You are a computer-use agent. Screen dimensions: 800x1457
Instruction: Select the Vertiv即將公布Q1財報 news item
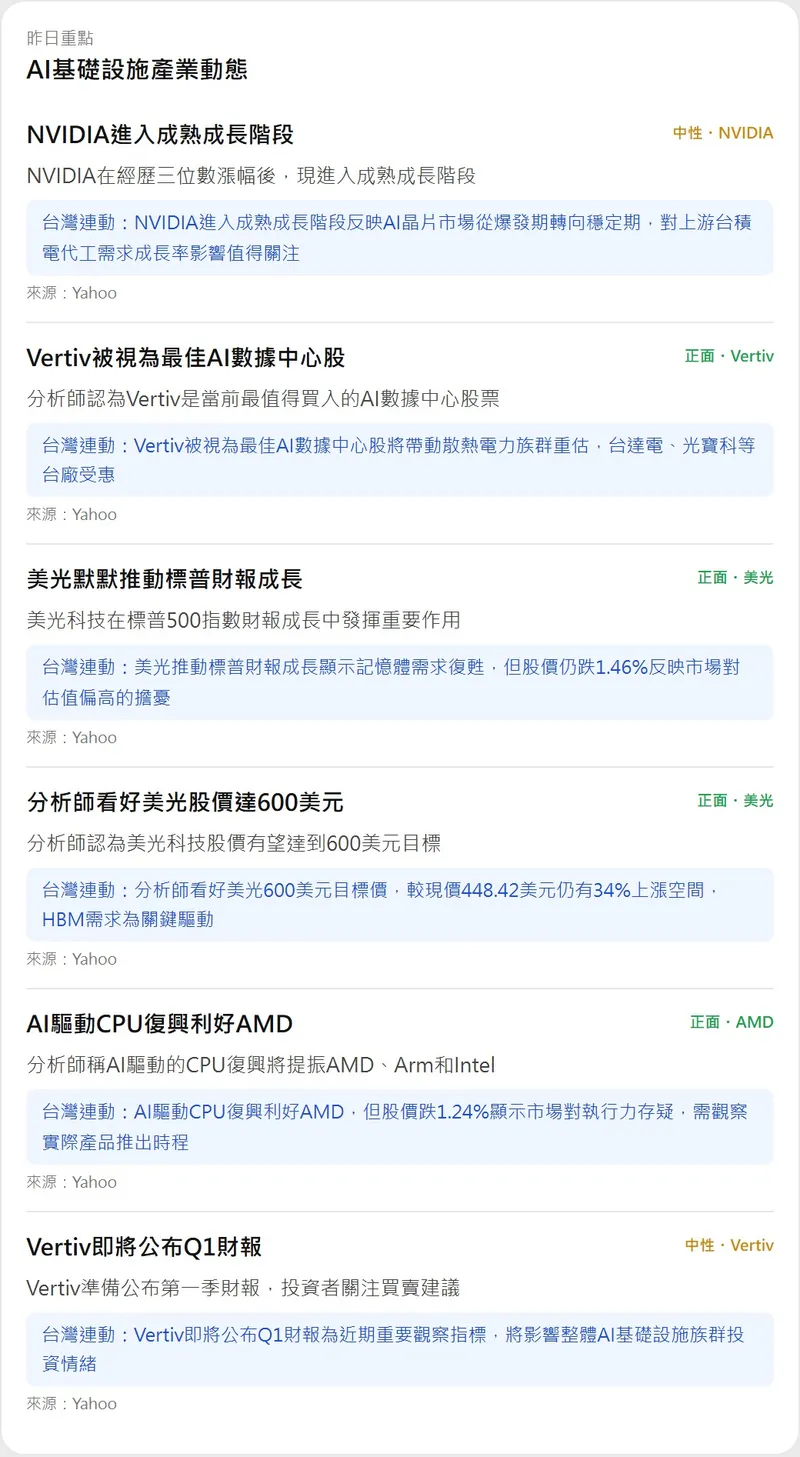tap(144, 1247)
